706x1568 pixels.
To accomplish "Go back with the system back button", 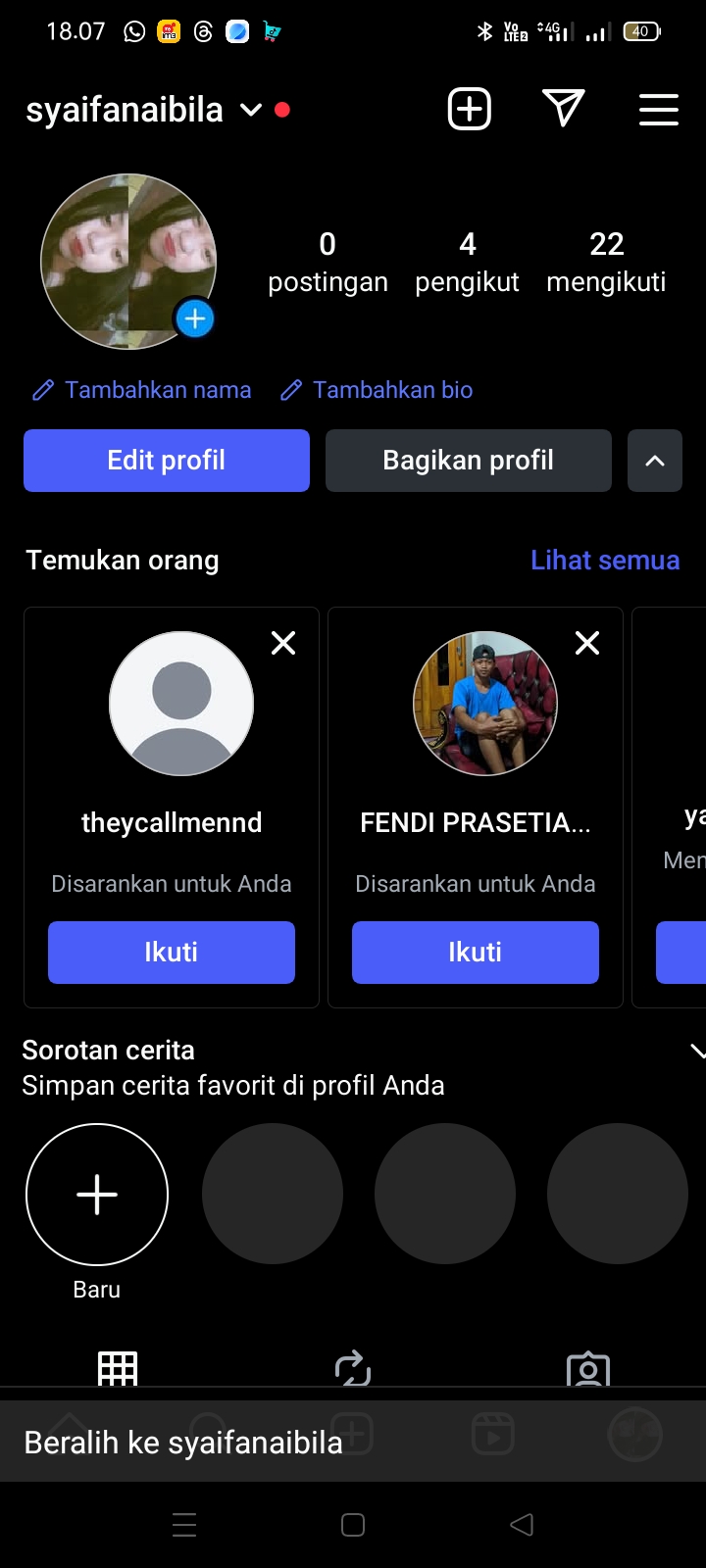I will (x=522, y=1525).
